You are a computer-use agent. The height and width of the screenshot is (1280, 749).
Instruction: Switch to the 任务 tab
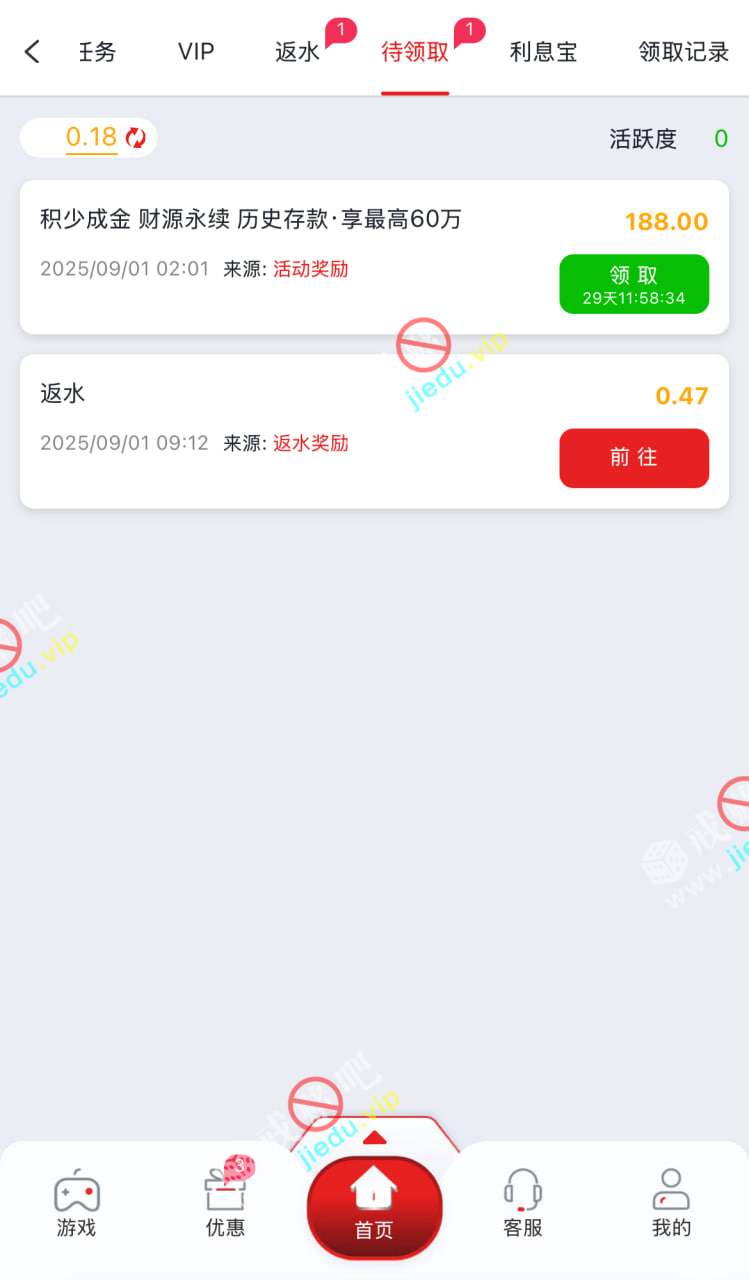pyautogui.click(x=97, y=52)
